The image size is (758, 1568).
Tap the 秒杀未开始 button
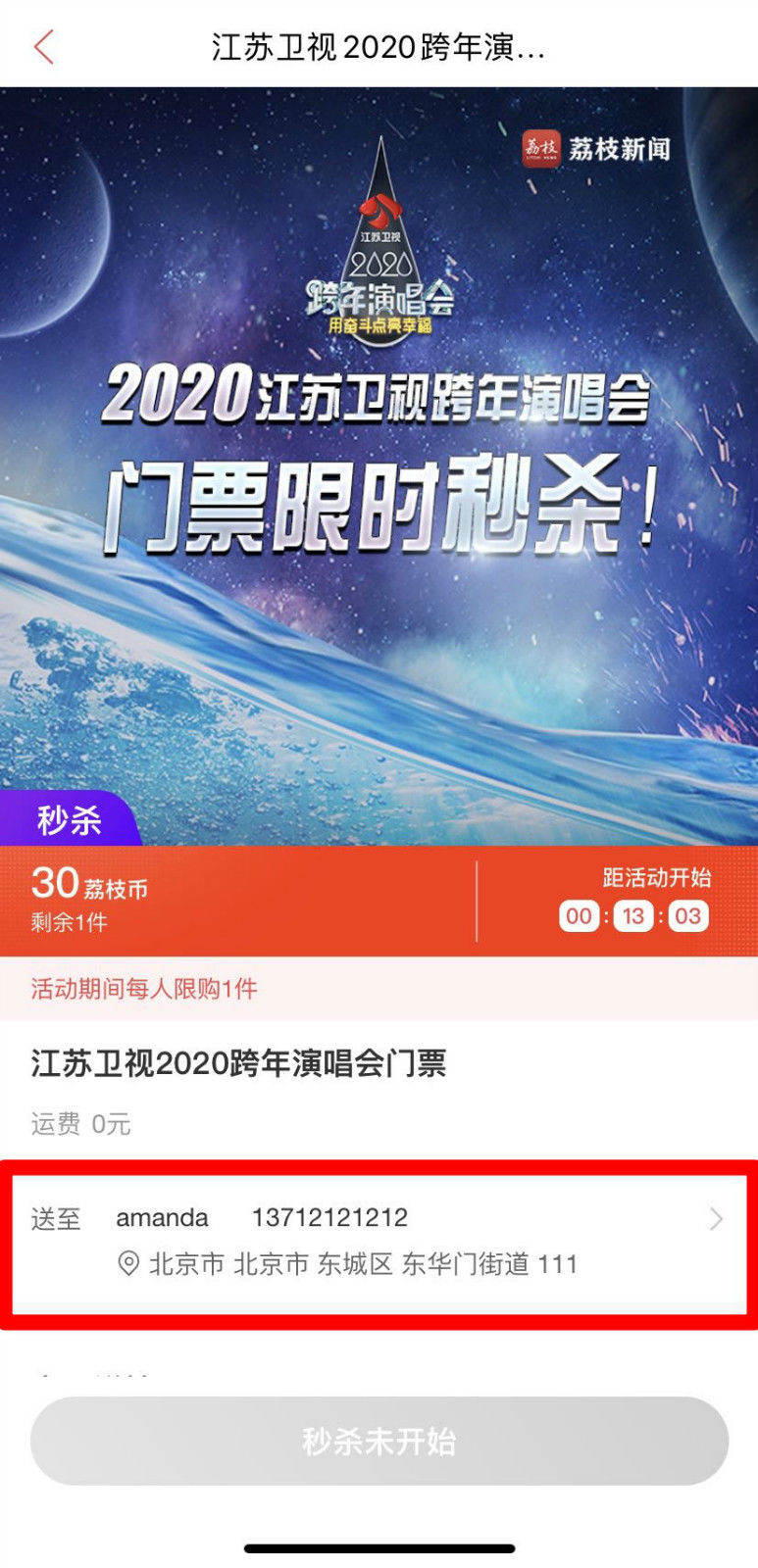pyautogui.click(x=379, y=1441)
